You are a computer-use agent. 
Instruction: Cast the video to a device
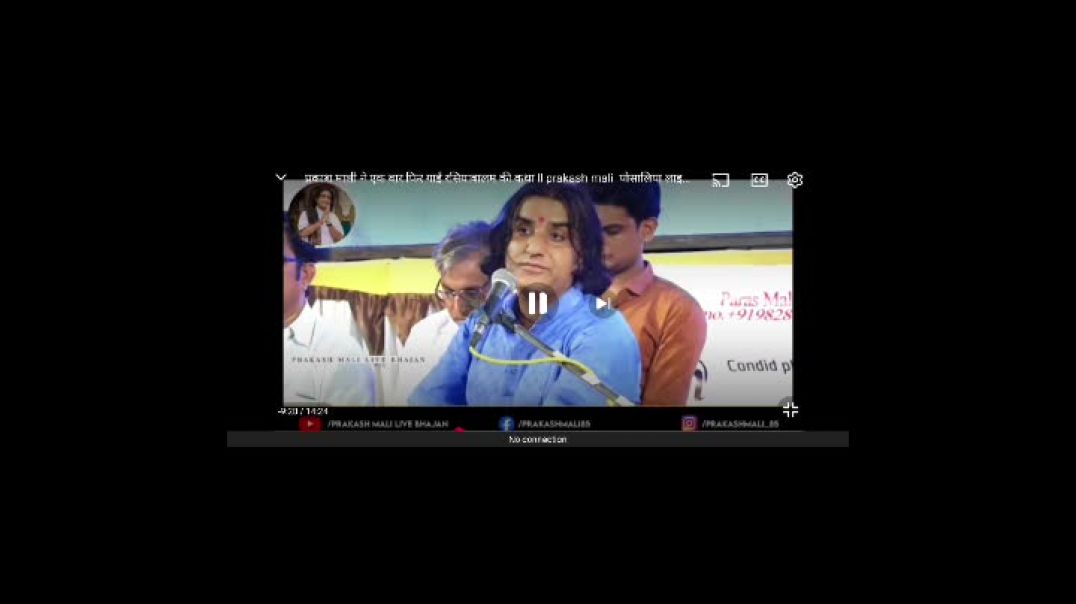[x=720, y=180]
